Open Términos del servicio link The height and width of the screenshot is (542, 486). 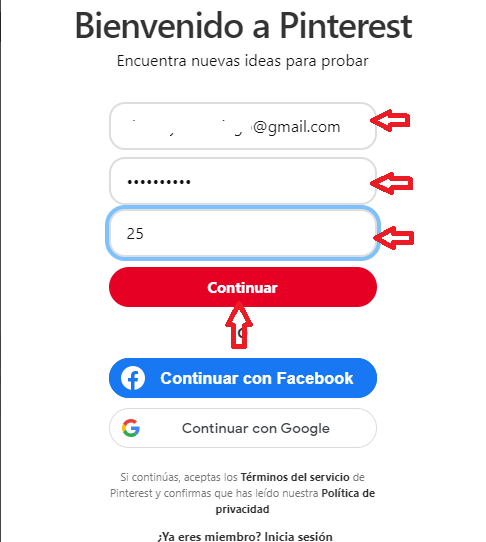pyautogui.click(x=295, y=477)
